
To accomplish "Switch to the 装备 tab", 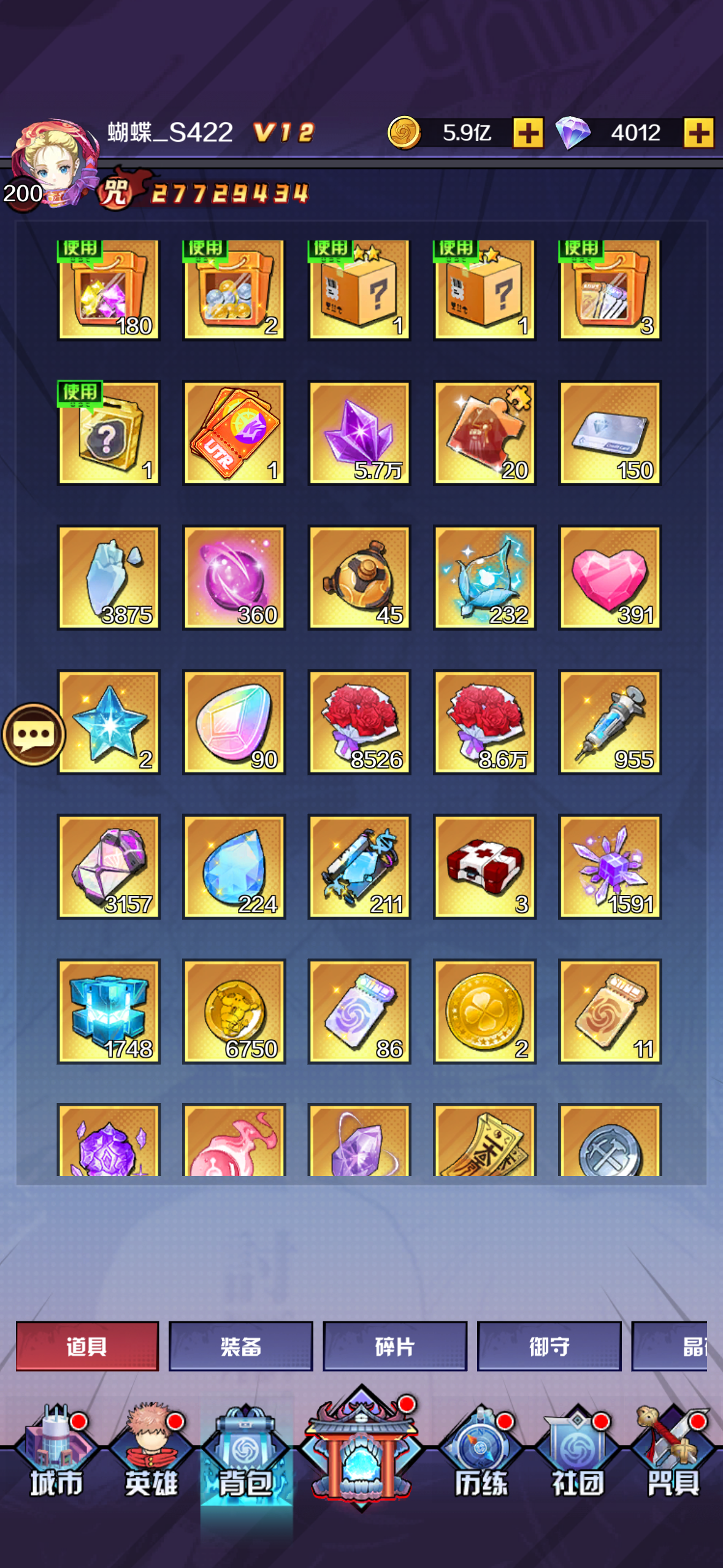I will [240, 1346].
